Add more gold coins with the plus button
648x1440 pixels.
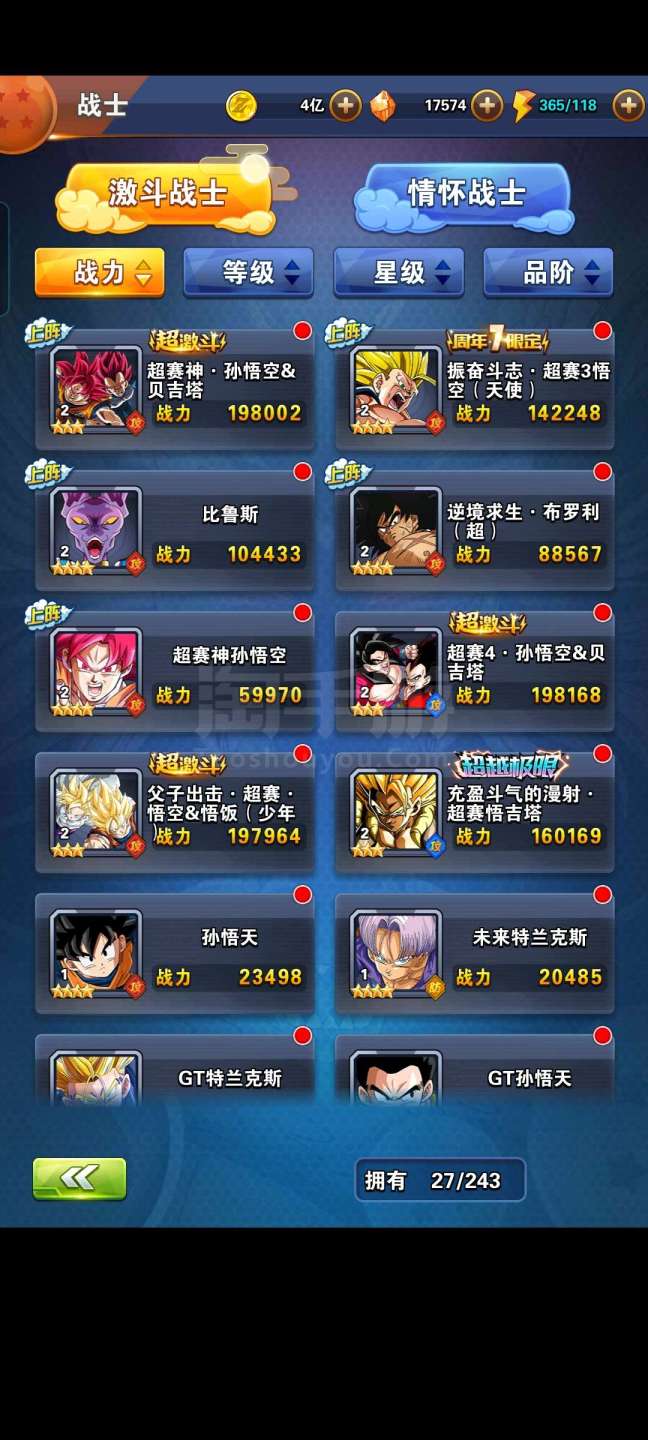point(345,105)
